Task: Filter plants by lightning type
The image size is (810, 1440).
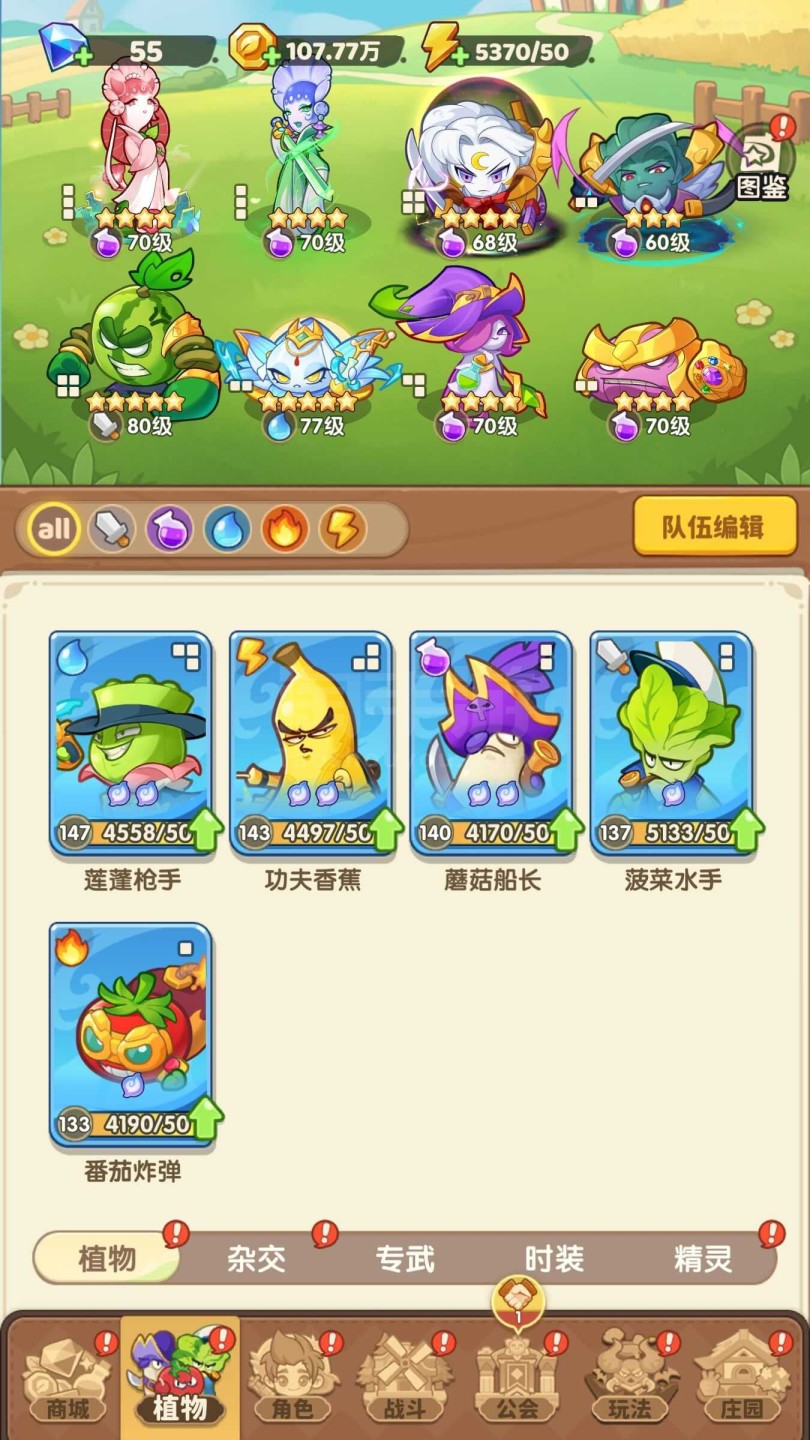Action: pyautogui.click(x=342, y=528)
